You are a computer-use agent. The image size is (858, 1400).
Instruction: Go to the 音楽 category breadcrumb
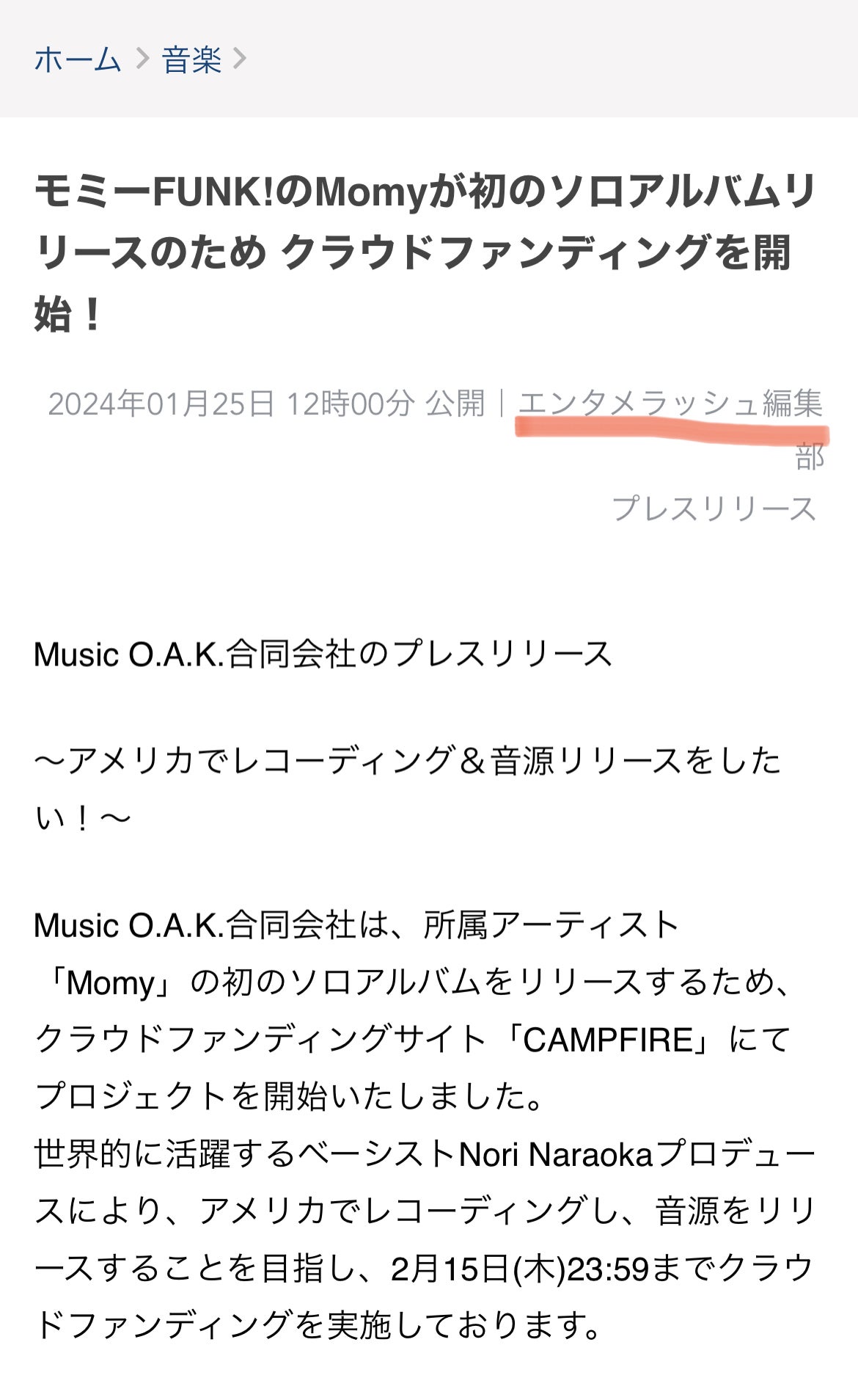191,59
